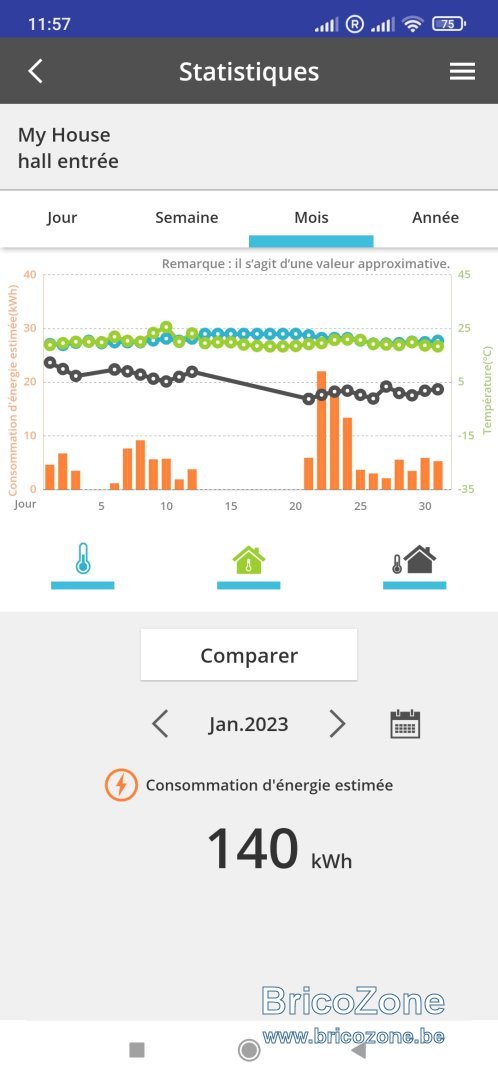Go to the previous month before Jan.2023
This screenshot has height=1080, width=498.
pyautogui.click(x=160, y=724)
